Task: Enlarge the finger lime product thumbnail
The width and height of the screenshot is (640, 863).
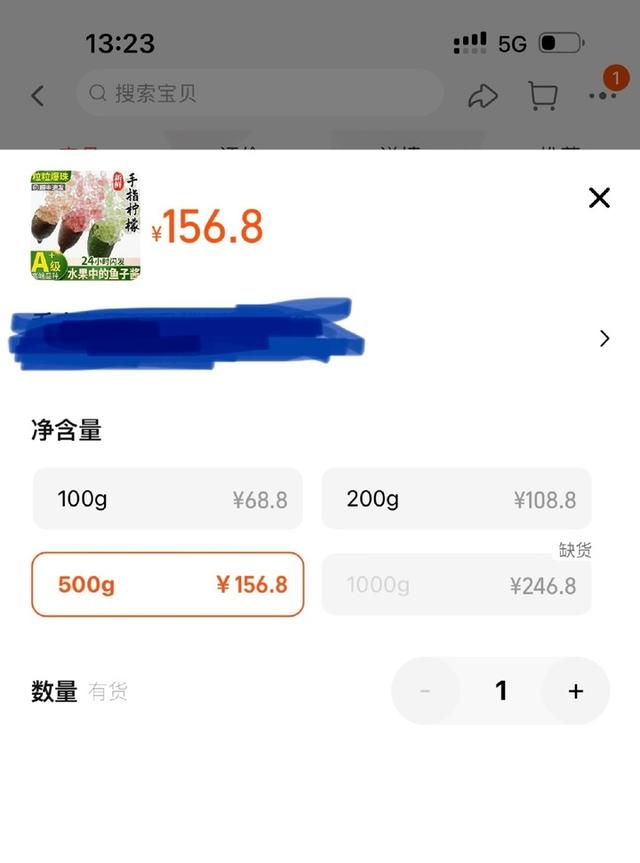Action: point(85,225)
